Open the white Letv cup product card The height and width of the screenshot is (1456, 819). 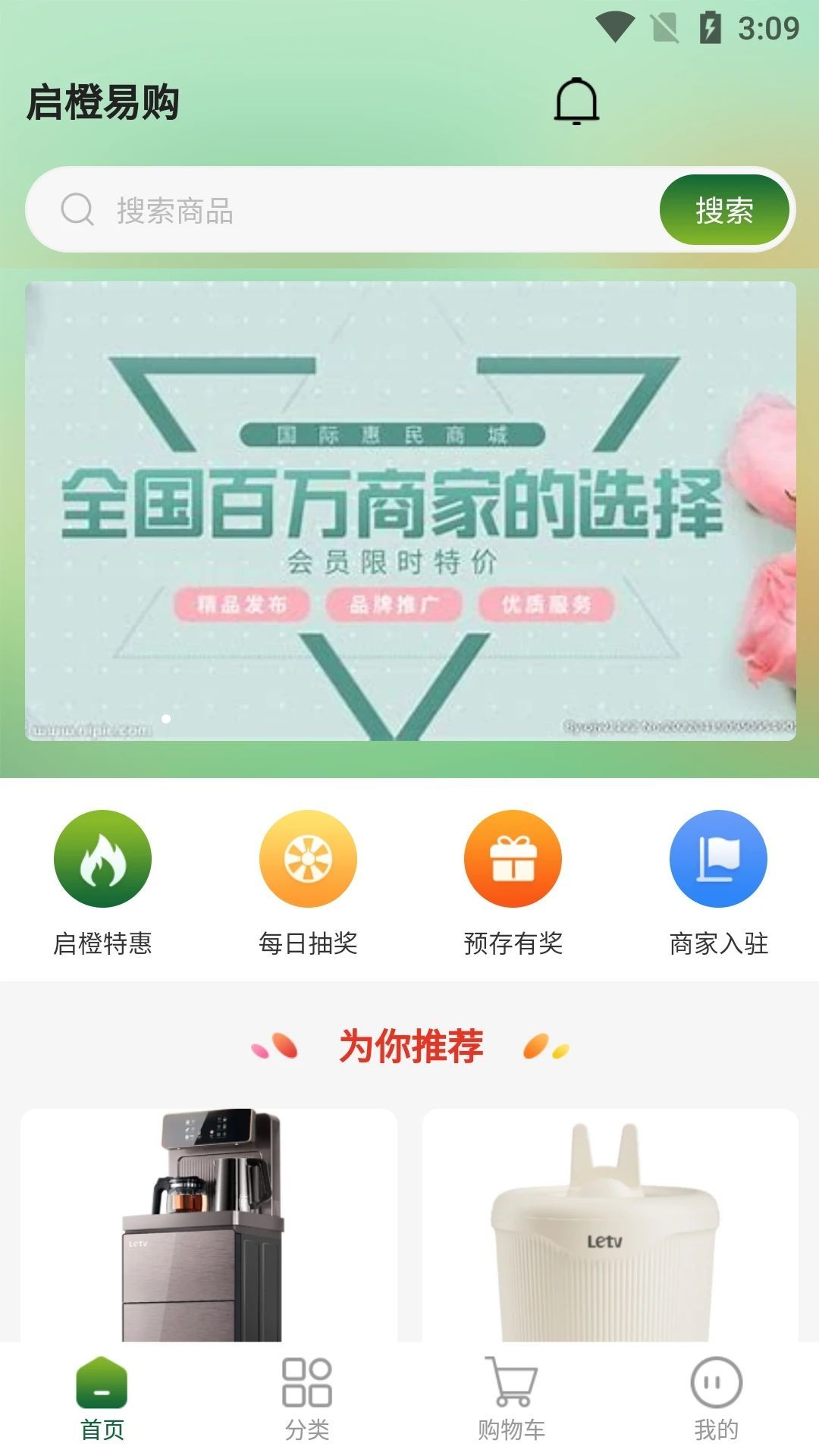point(610,1225)
